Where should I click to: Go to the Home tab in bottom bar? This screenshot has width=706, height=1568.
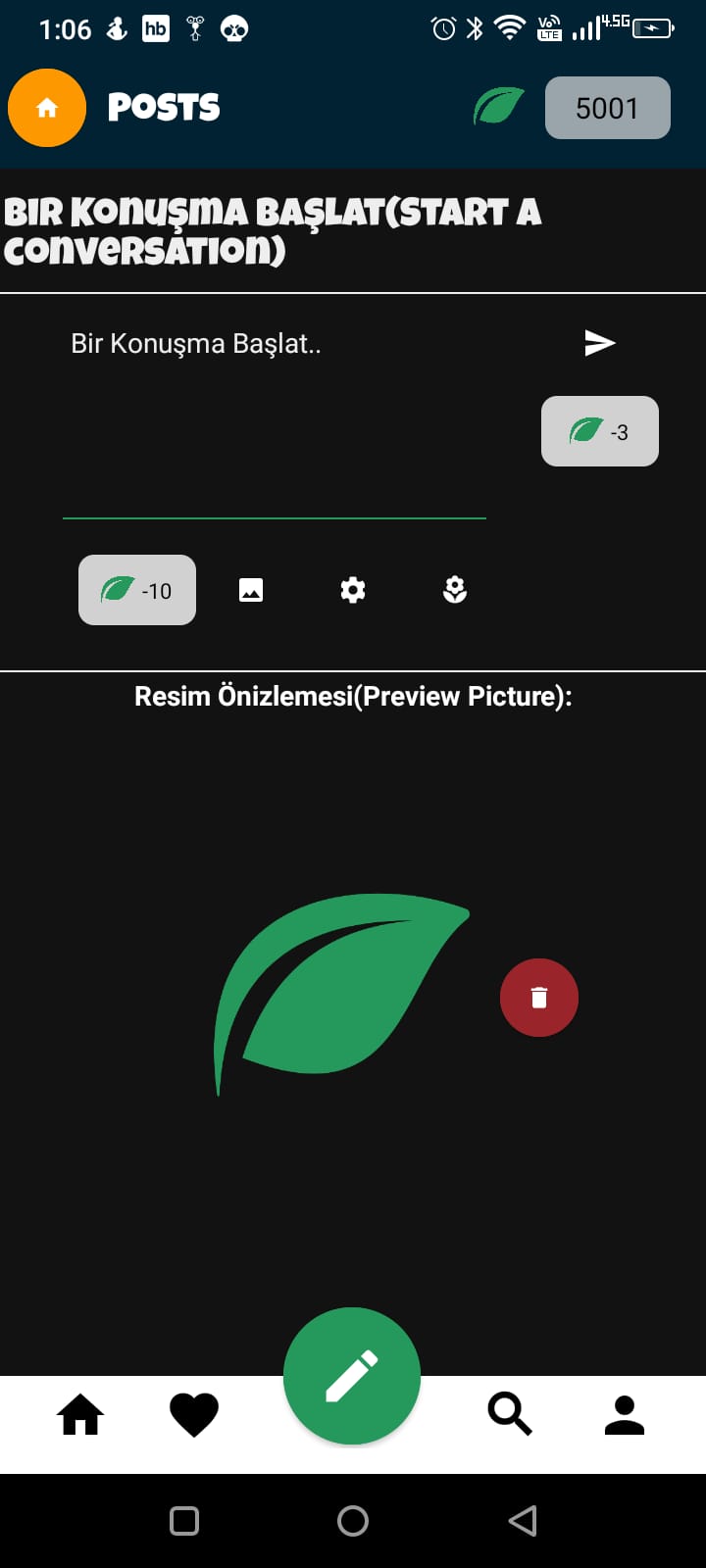point(80,1415)
